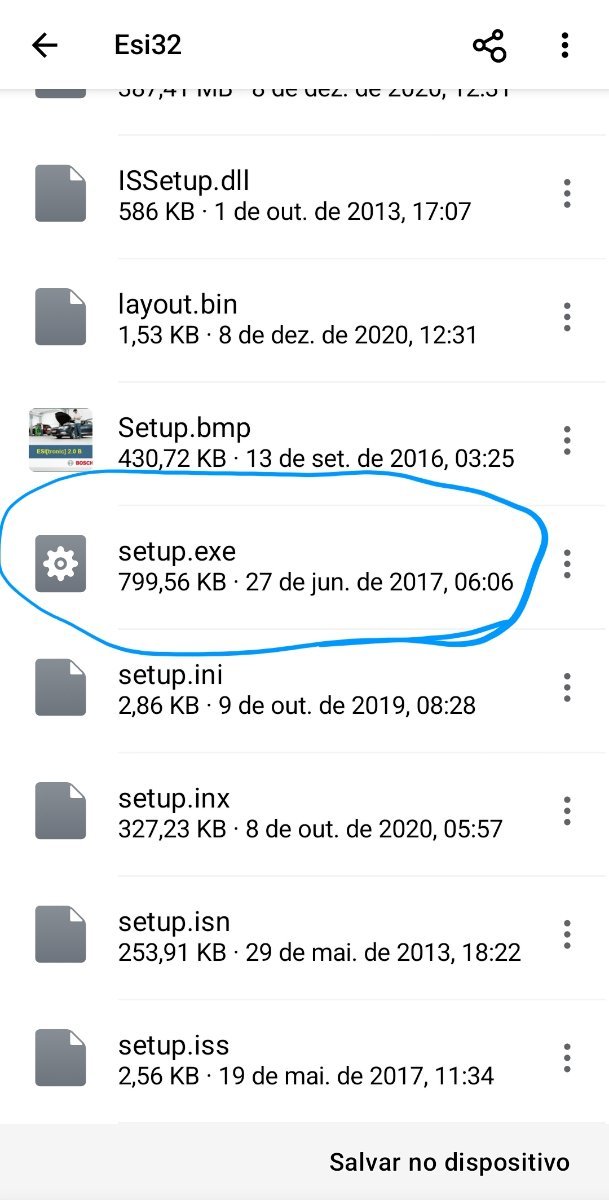Screen dimensions: 609x1200
Task: Open the top bar overflow menu
Action: coord(565,45)
